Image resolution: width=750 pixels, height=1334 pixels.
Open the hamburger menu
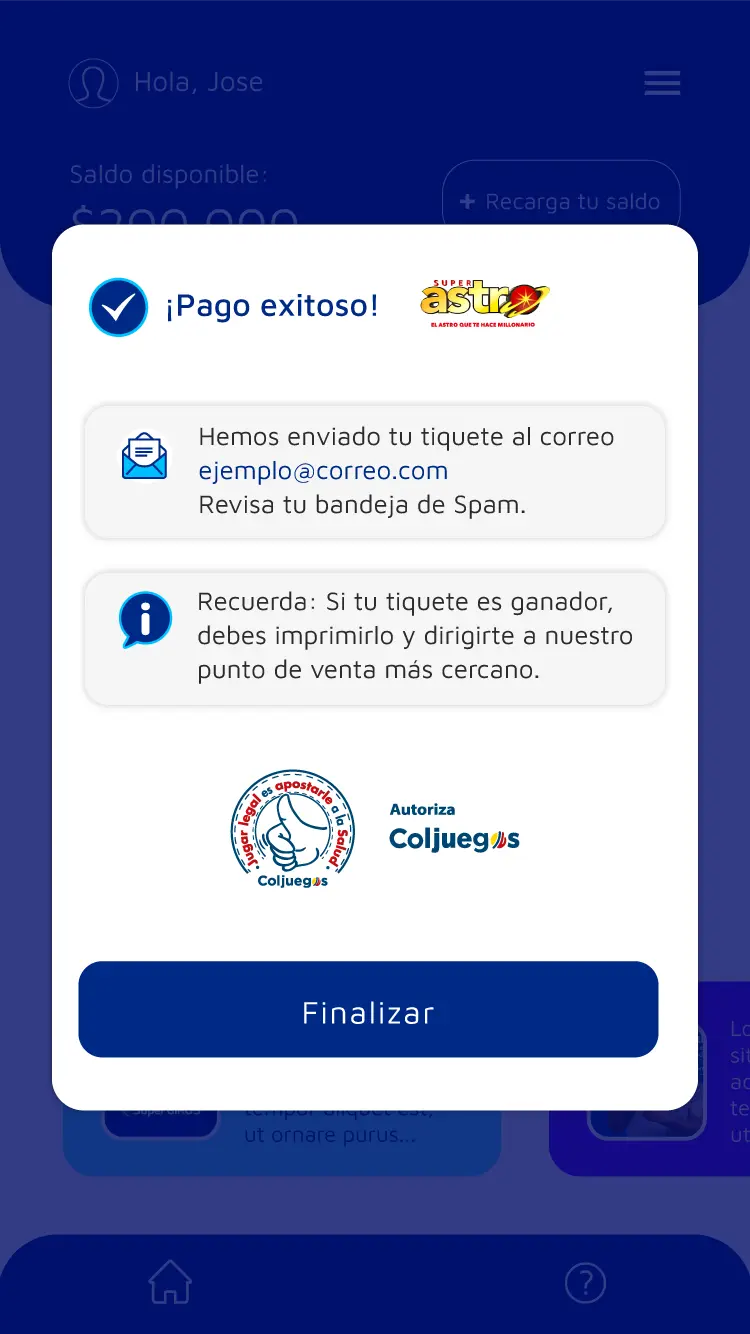[x=662, y=83]
